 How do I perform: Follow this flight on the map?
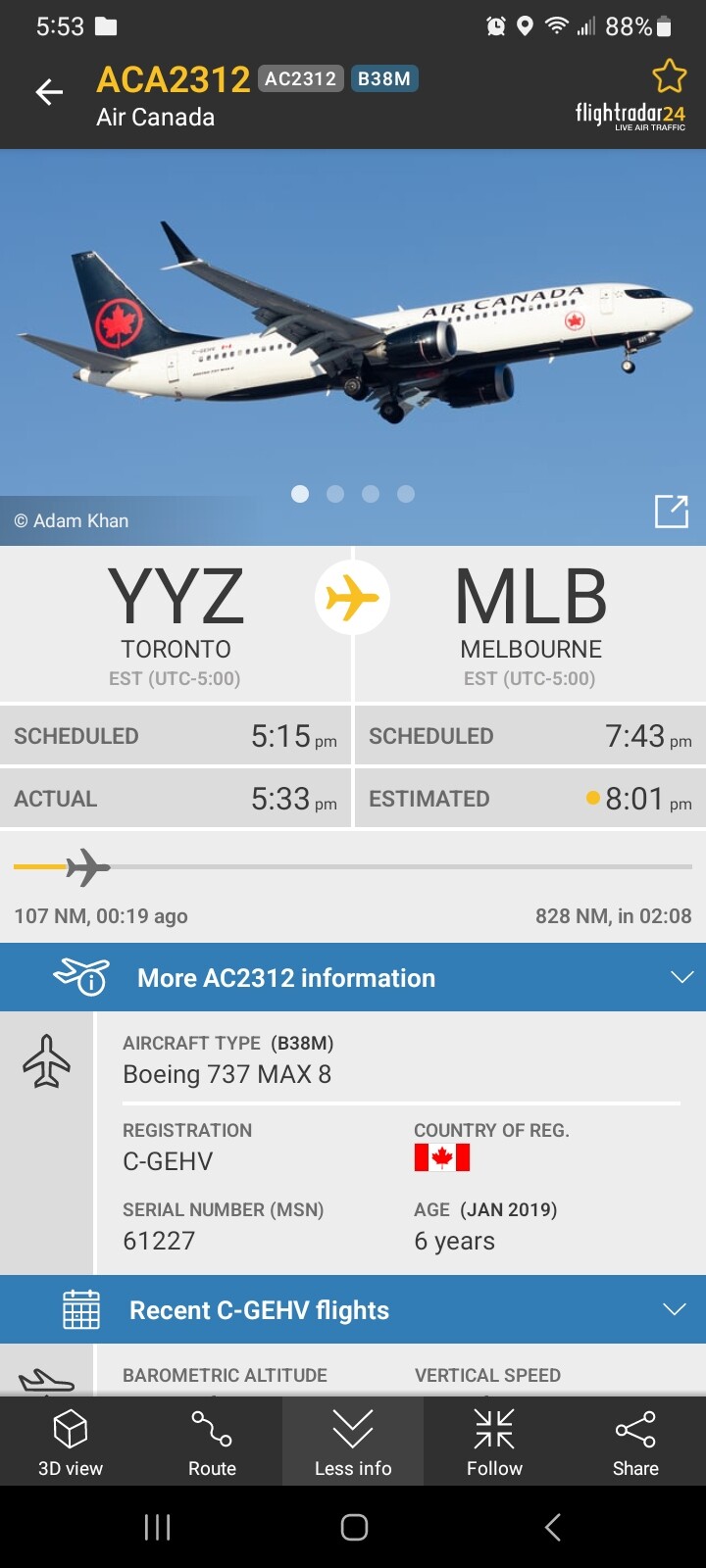coord(494,1442)
